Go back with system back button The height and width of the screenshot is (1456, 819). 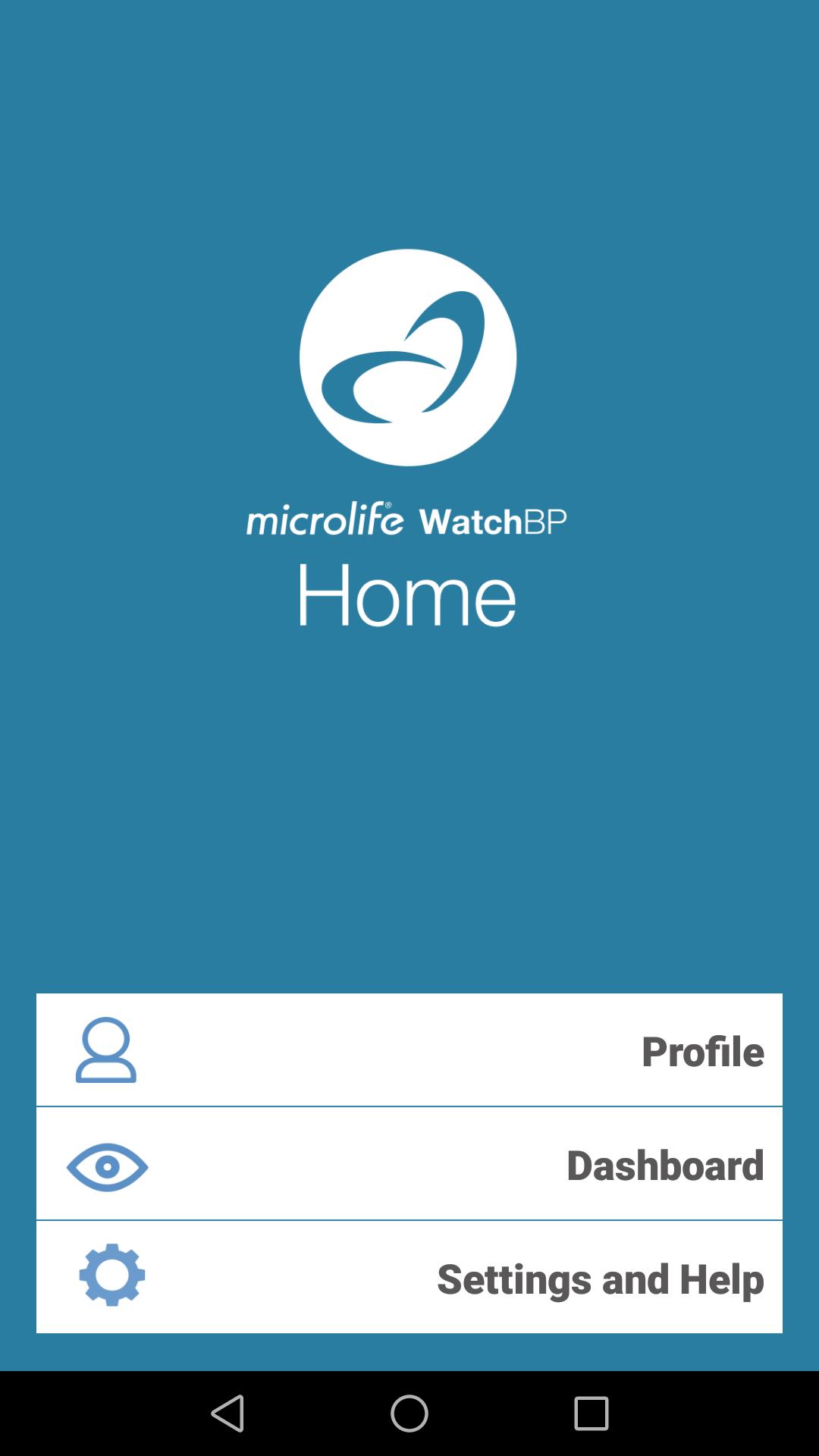[227, 1414]
